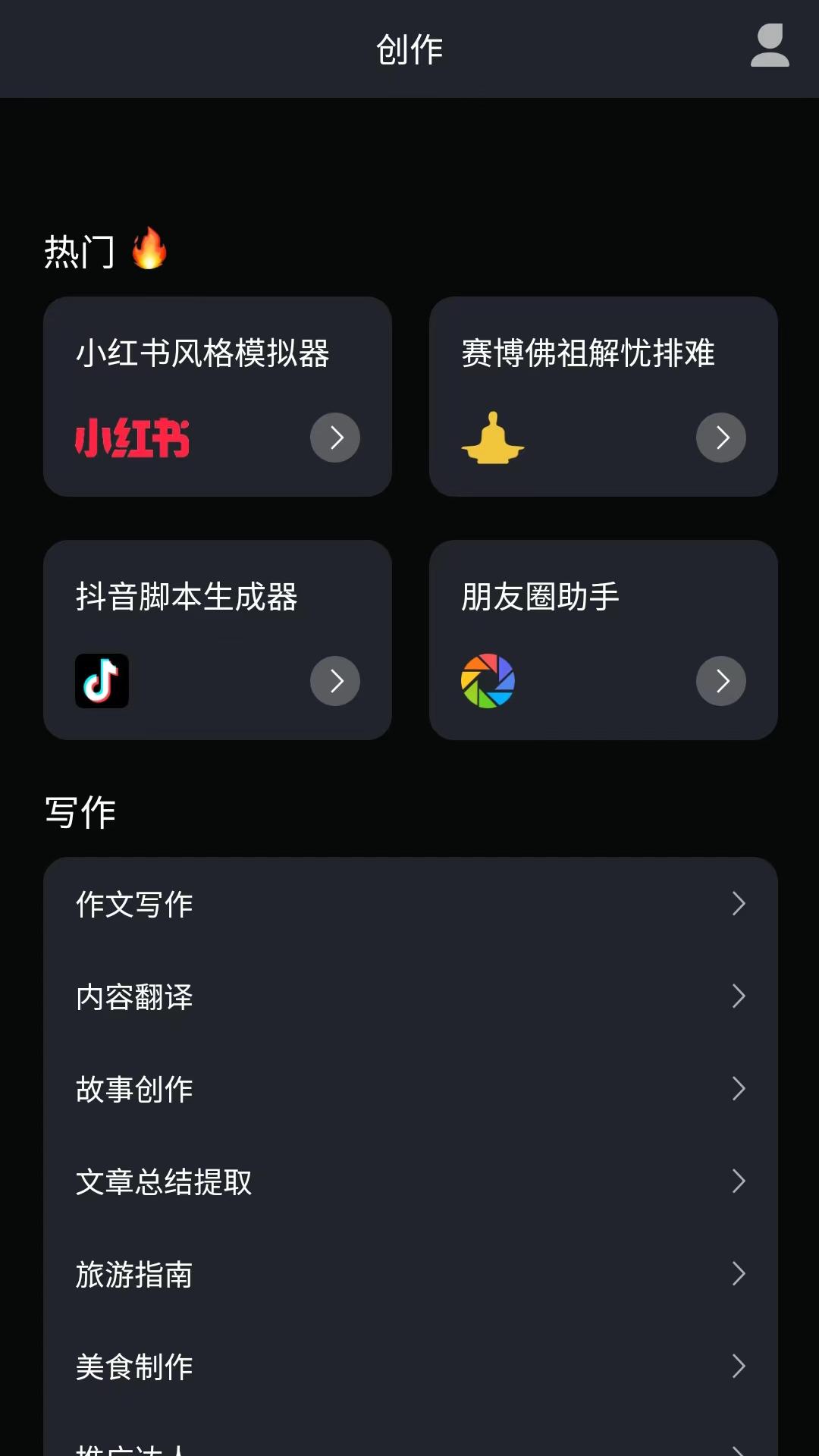Tap the chevron next to 文章总结提取
The height and width of the screenshot is (1456, 819).
[739, 1182]
